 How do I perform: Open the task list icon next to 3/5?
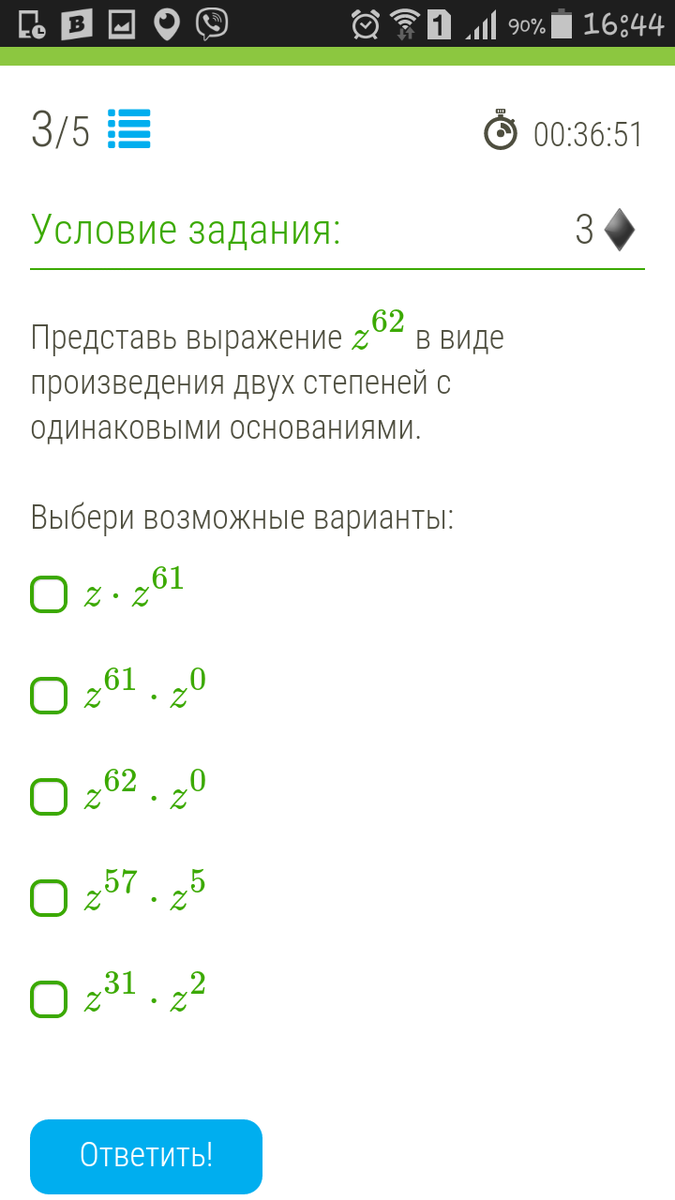[129, 130]
